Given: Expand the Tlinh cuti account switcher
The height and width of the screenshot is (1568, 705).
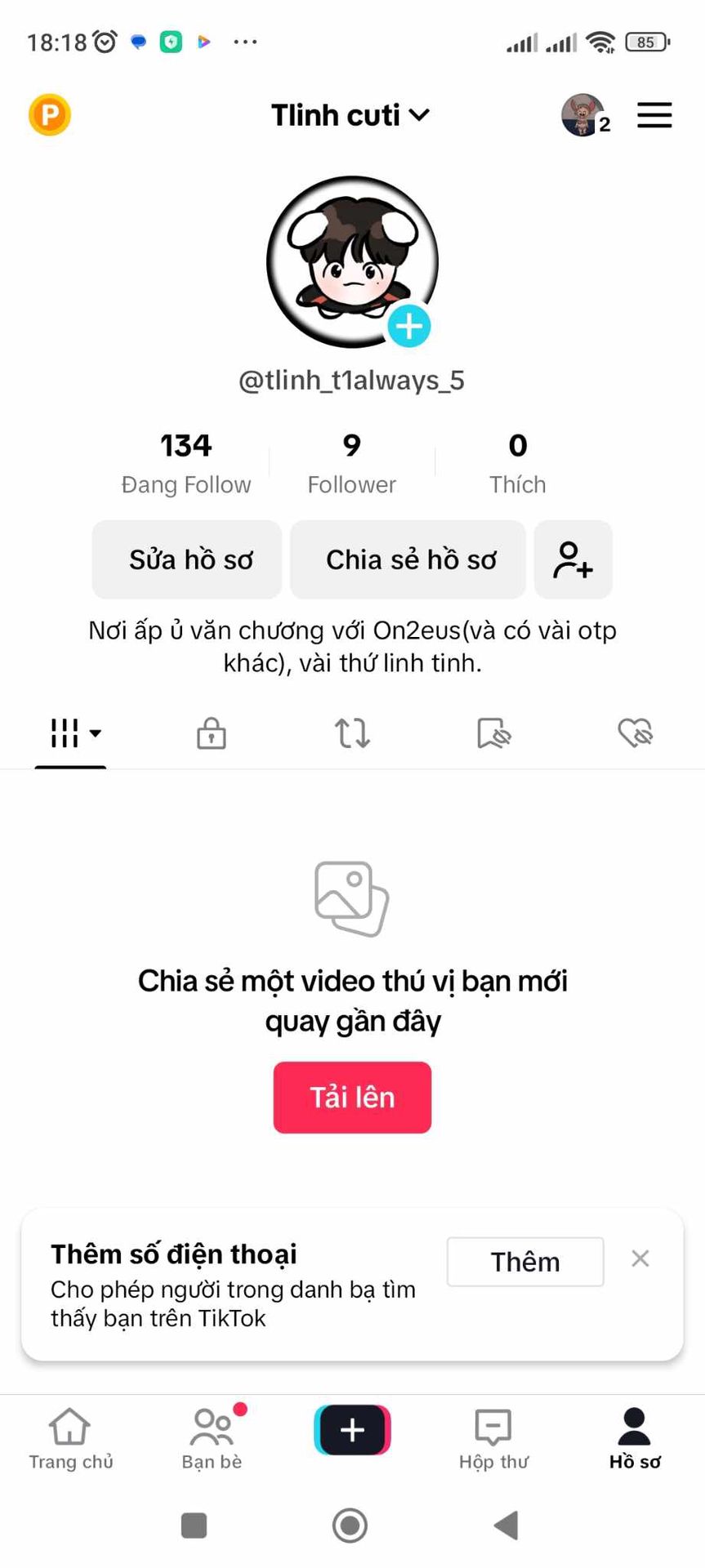Looking at the screenshot, I should pyautogui.click(x=350, y=115).
